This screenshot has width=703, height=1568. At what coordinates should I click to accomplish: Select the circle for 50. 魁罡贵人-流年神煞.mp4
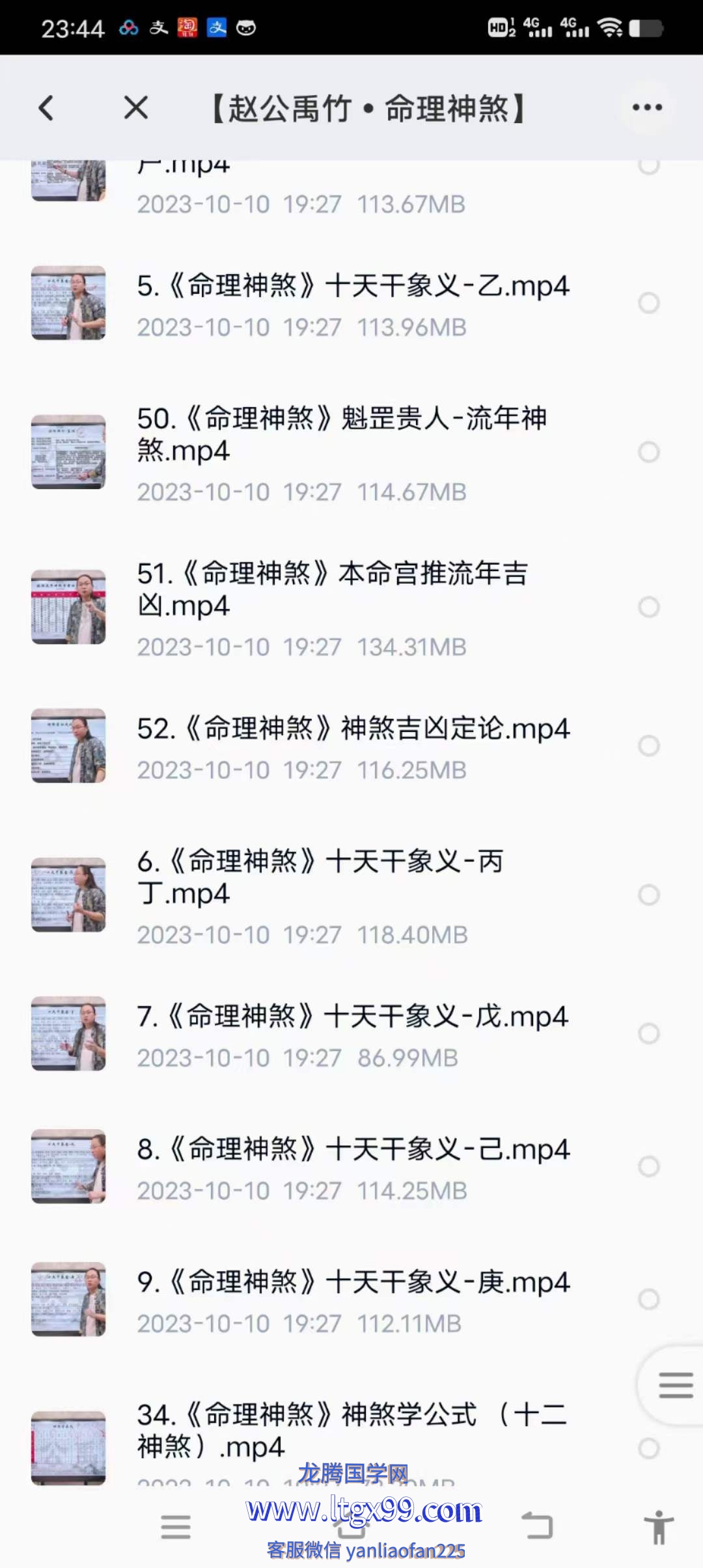click(648, 452)
